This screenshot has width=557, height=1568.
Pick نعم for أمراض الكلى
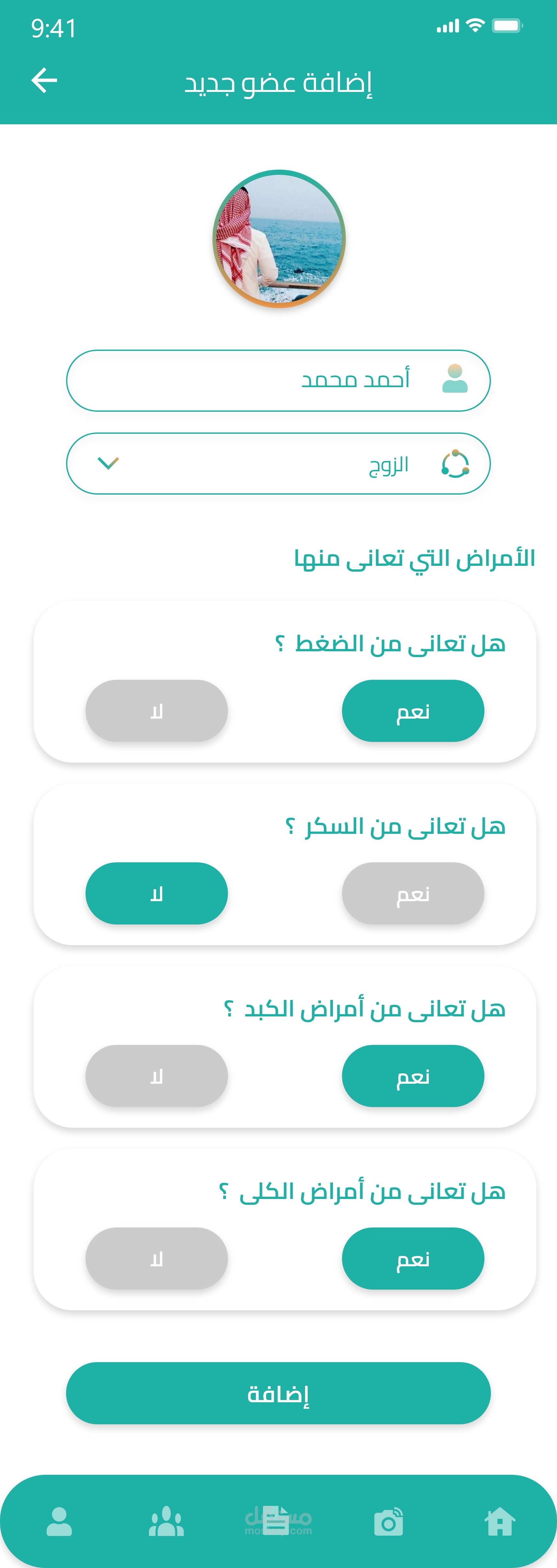413,1259
